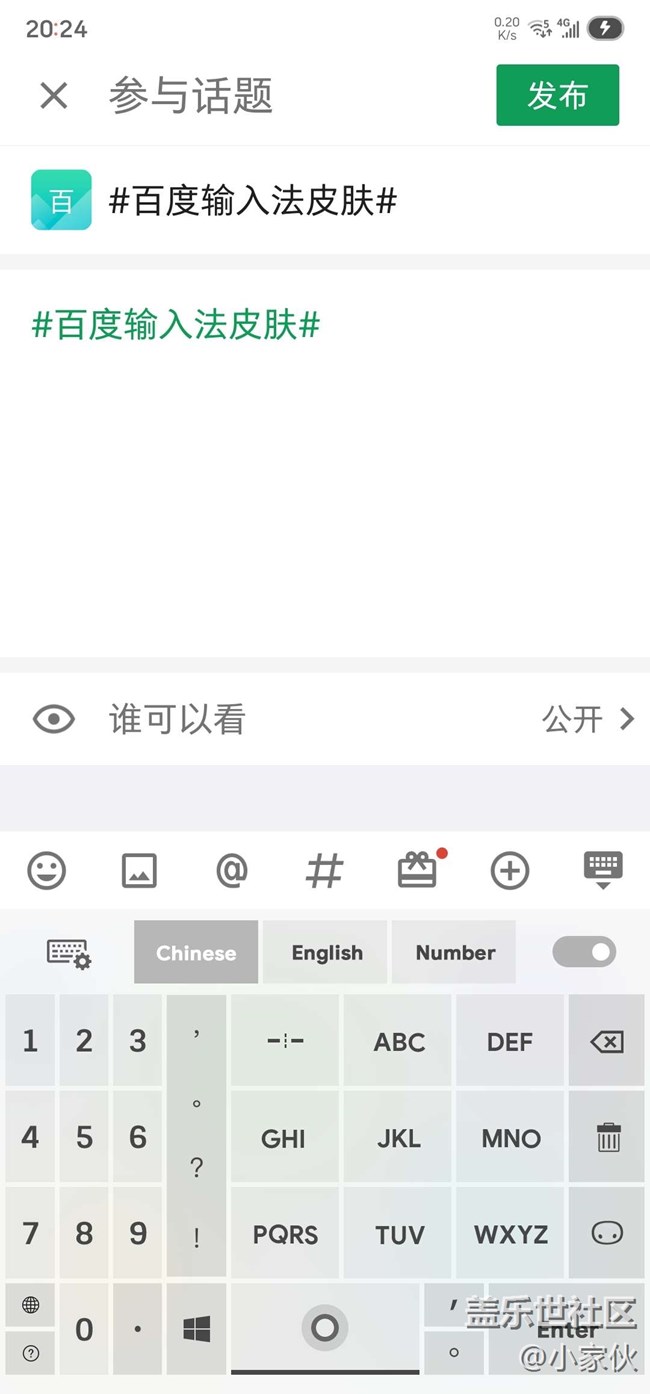Screen dimensions: 650x1394
Task: Open the emoji picker
Action: pyautogui.click(x=46, y=871)
